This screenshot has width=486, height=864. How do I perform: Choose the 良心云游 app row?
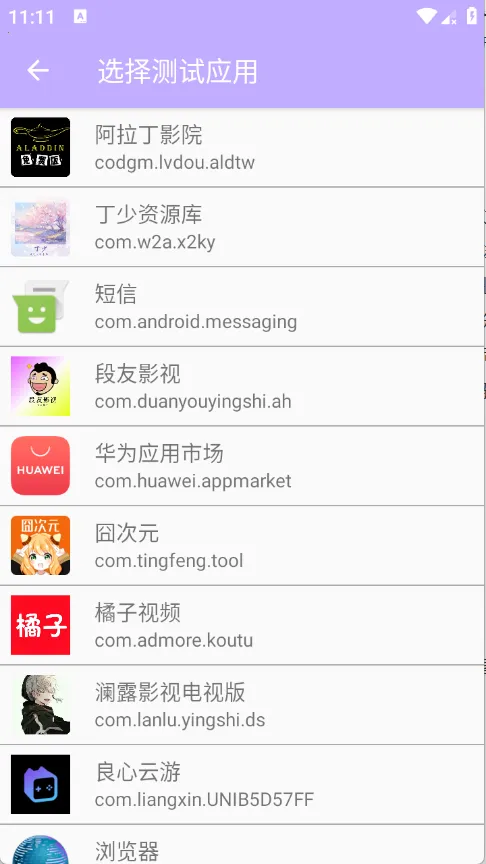point(242,785)
